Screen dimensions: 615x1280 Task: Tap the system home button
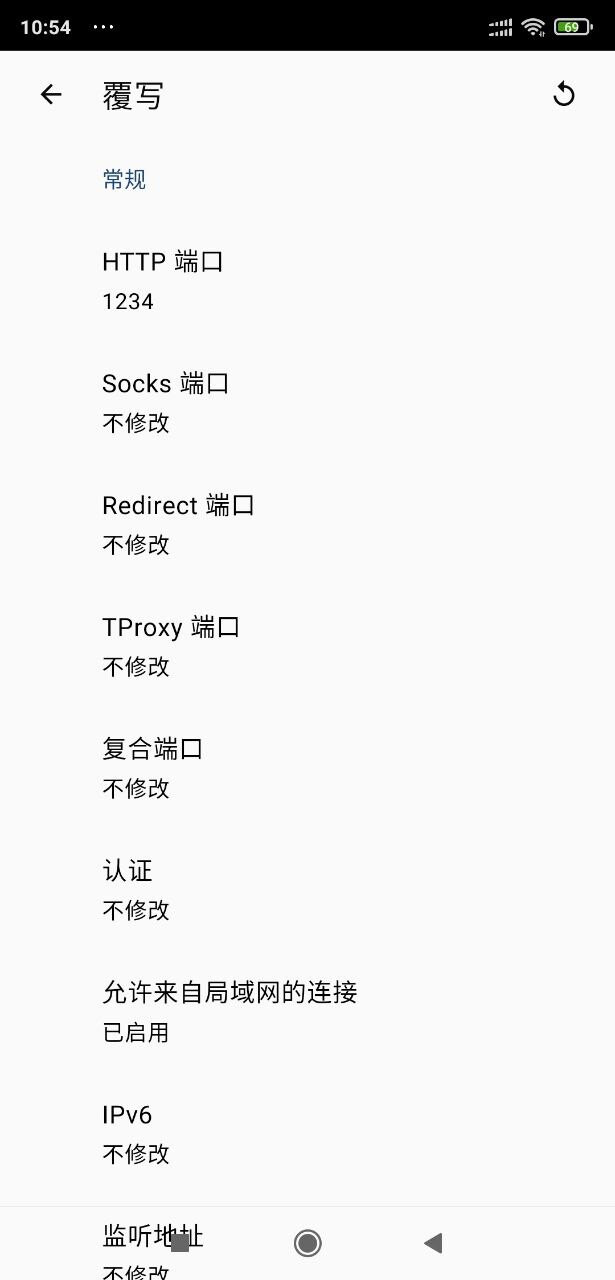click(307, 1243)
